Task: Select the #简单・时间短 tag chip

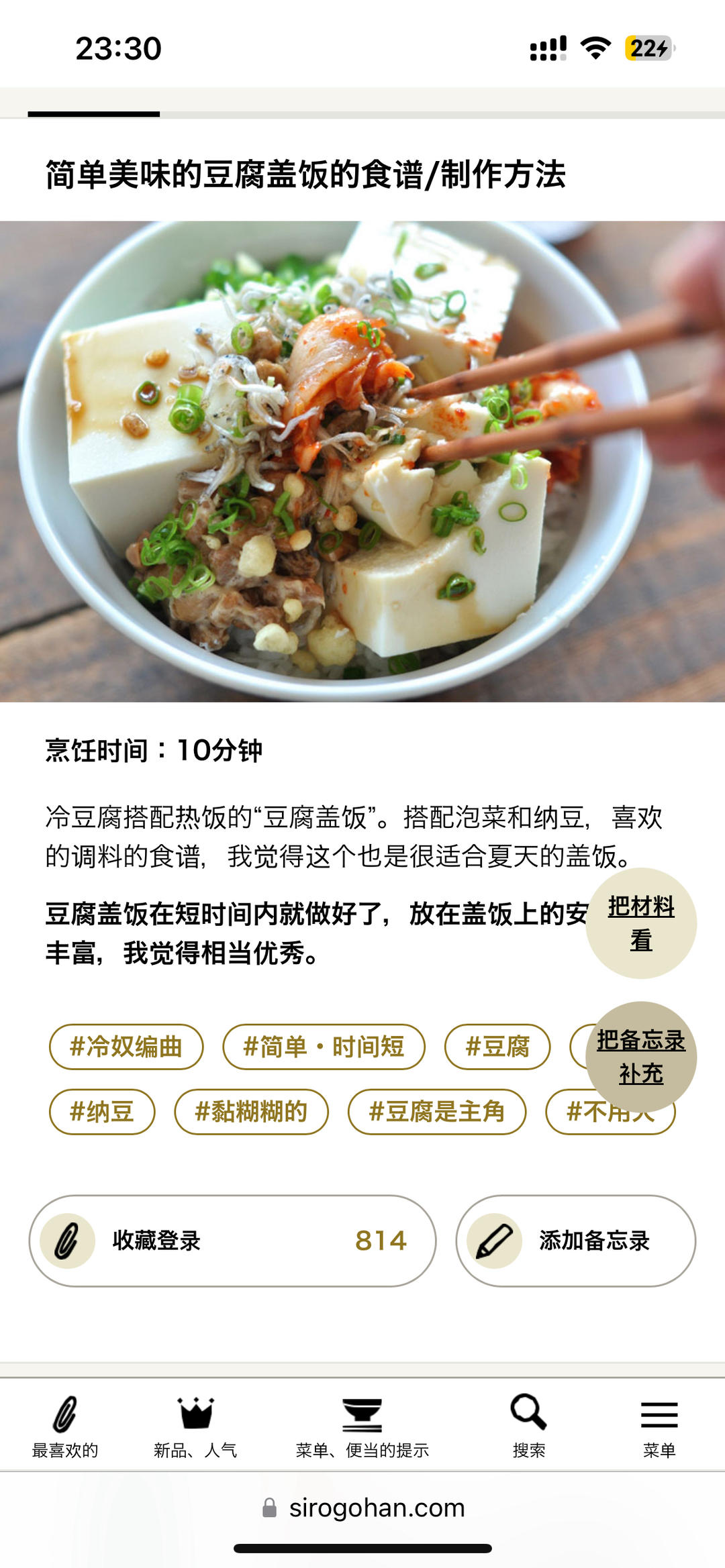Action: coord(324,1047)
